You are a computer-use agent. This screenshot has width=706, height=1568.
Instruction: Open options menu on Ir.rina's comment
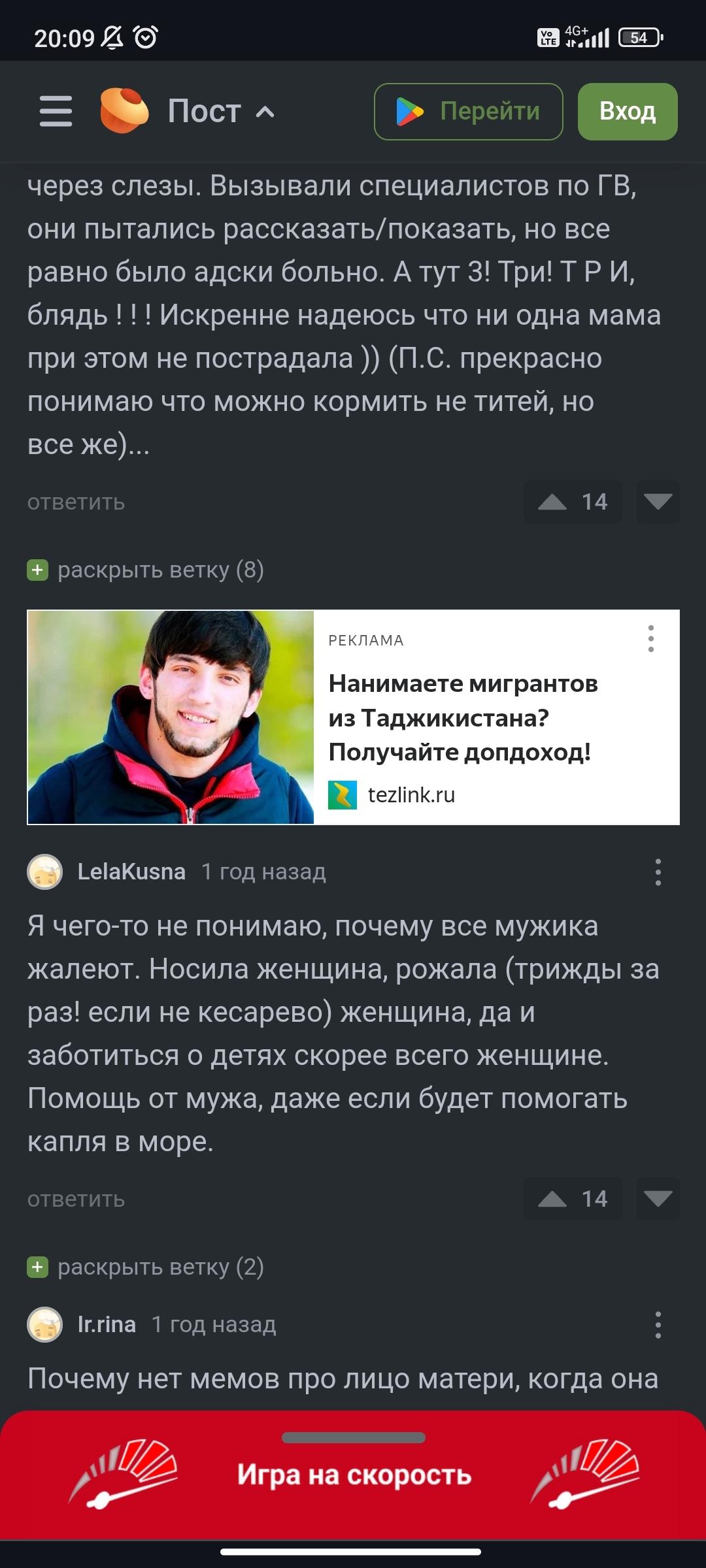point(658,1324)
